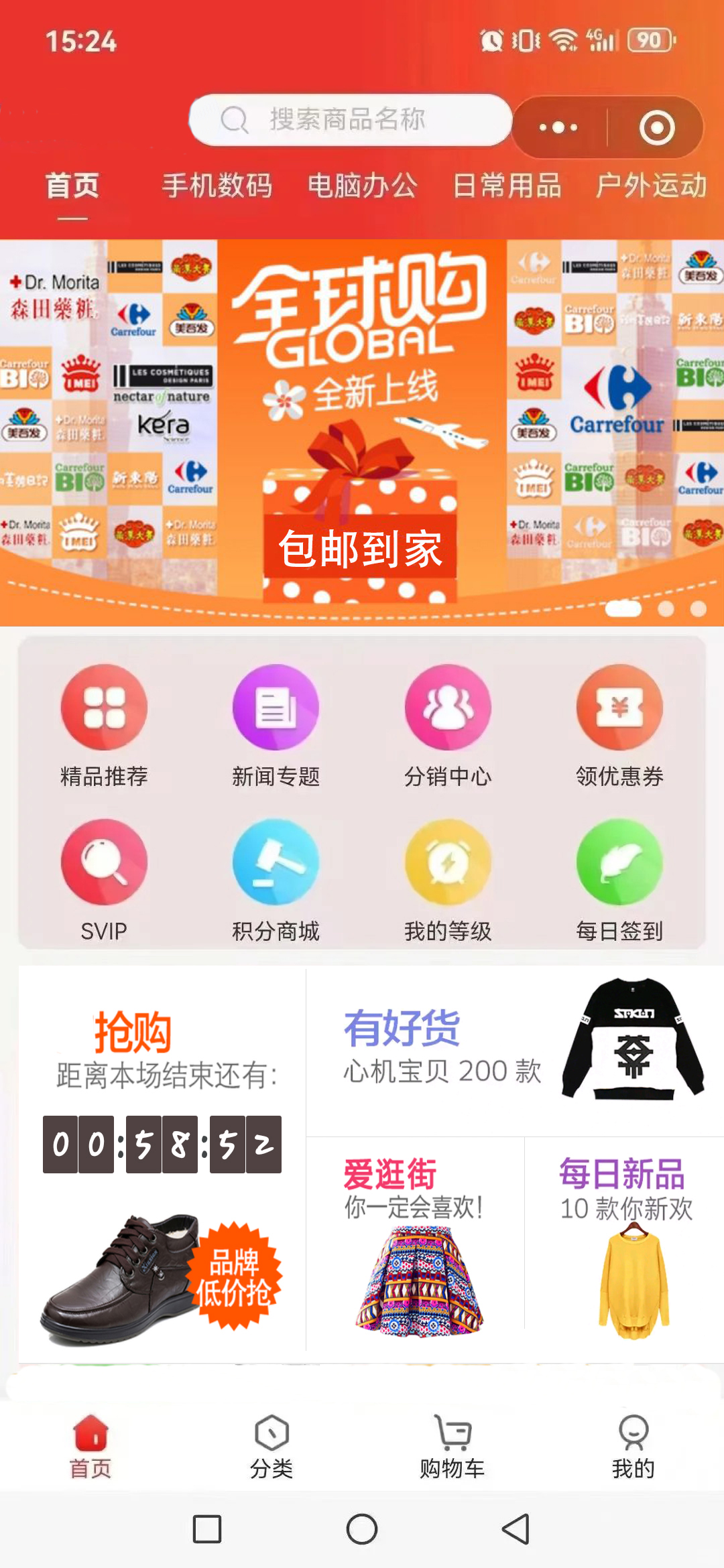The height and width of the screenshot is (1568, 724).
Task: Open the 有好货 card
Action: (515, 1051)
